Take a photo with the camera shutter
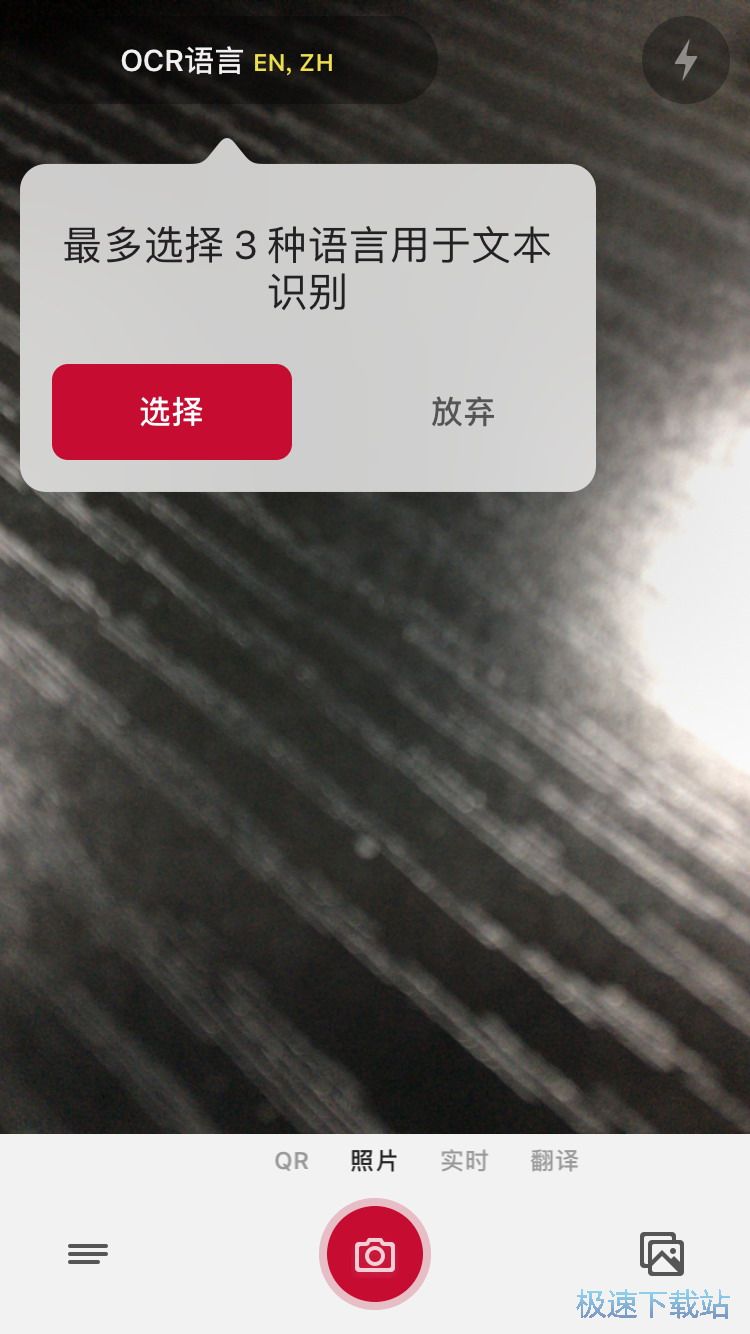This screenshot has height=1334, width=750. (x=375, y=1254)
